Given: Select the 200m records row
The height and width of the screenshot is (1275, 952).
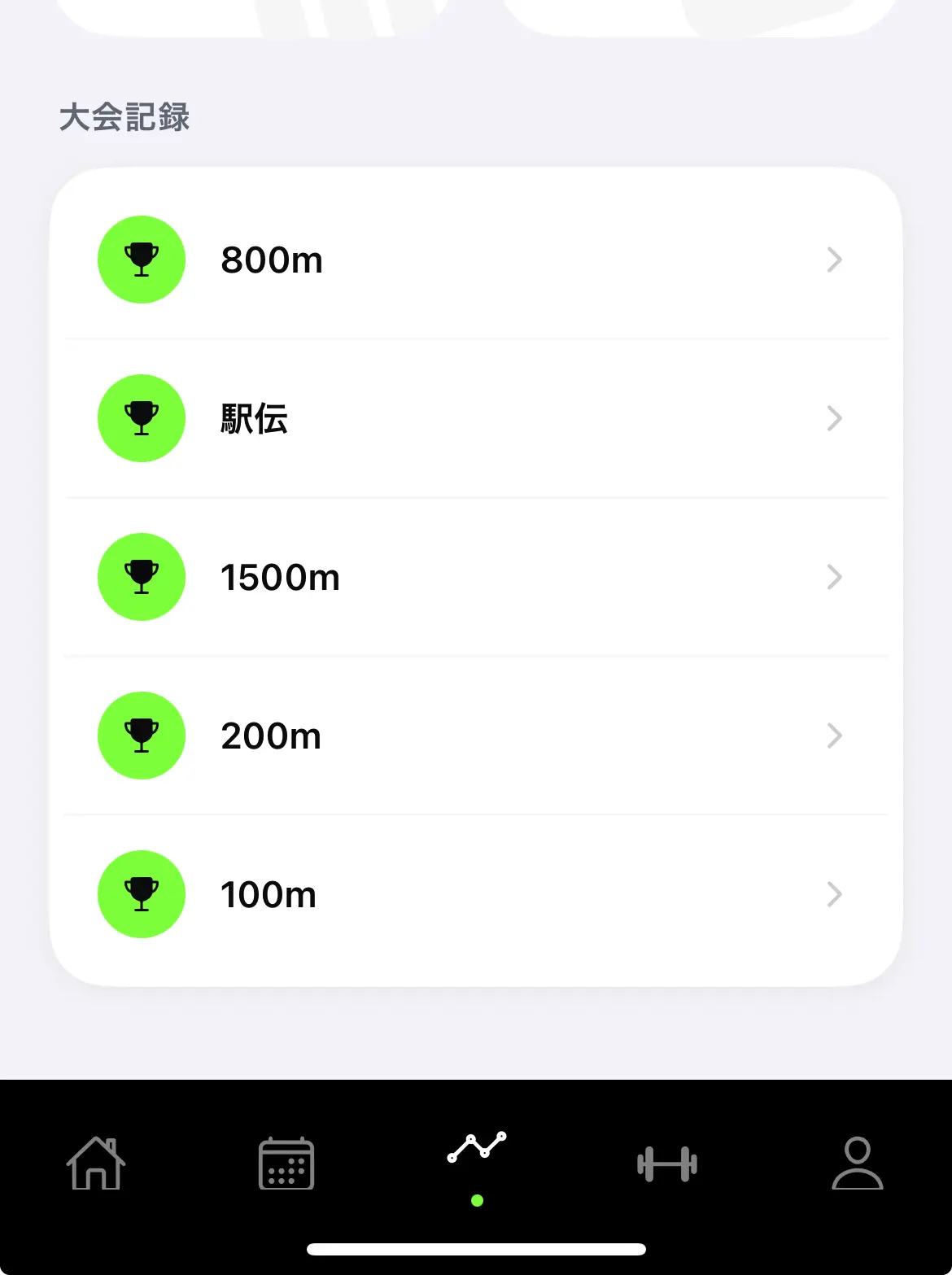Looking at the screenshot, I should [476, 736].
